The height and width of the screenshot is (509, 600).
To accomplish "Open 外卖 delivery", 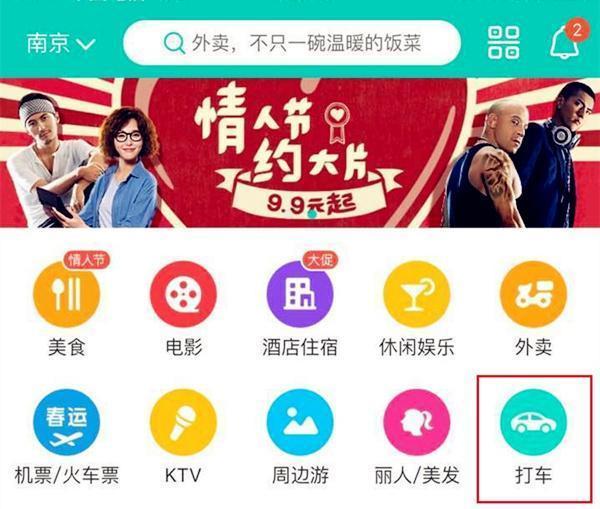I will (x=533, y=296).
